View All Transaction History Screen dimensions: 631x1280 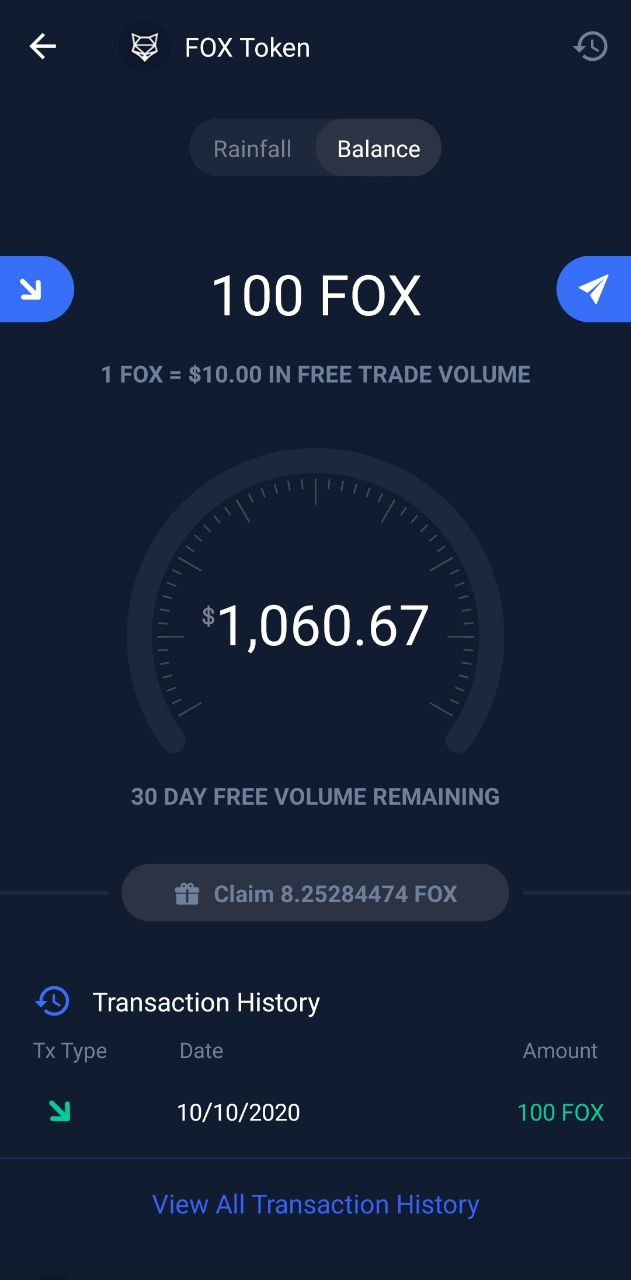(315, 1204)
